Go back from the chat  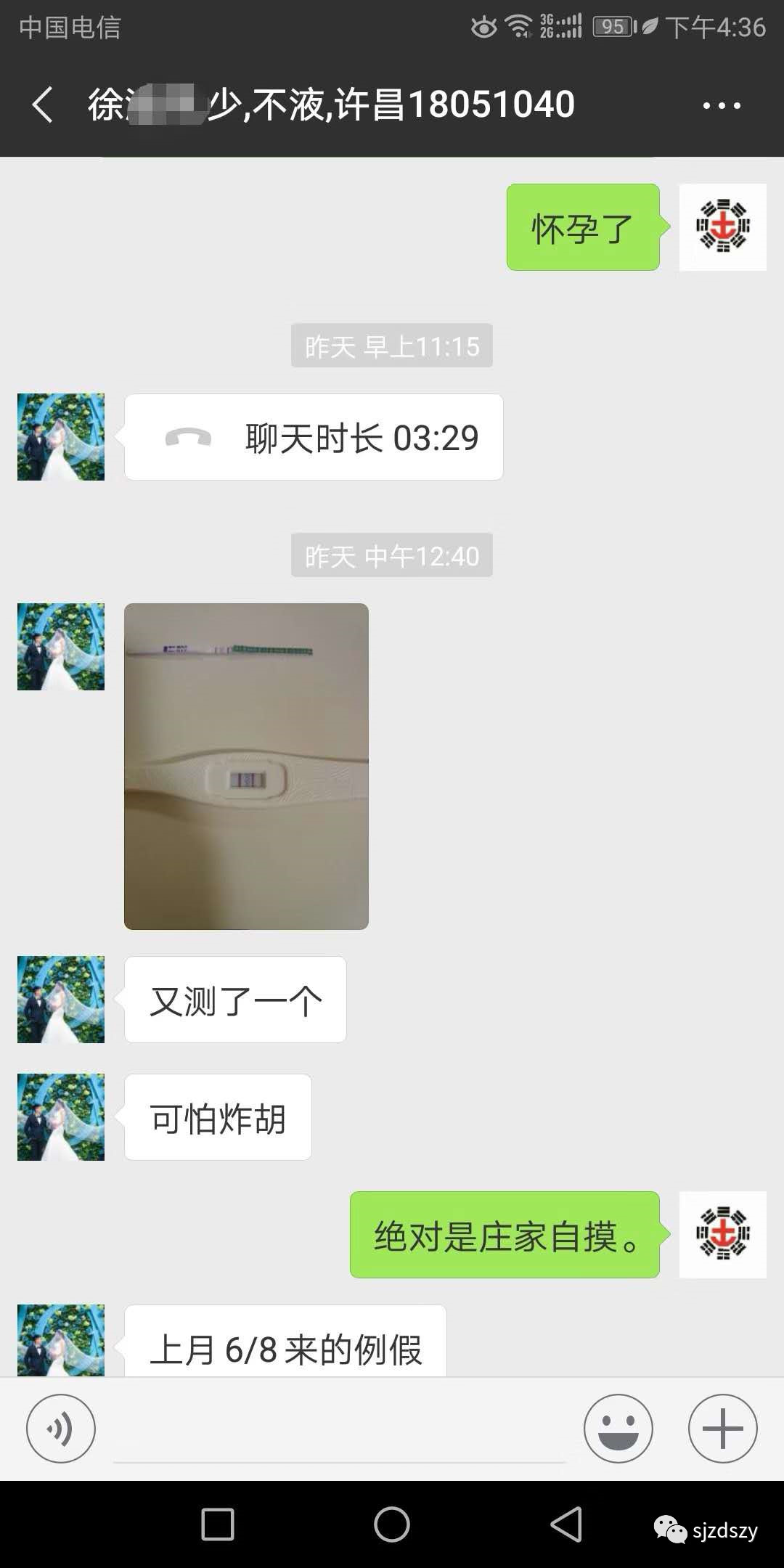pyautogui.click(x=43, y=105)
